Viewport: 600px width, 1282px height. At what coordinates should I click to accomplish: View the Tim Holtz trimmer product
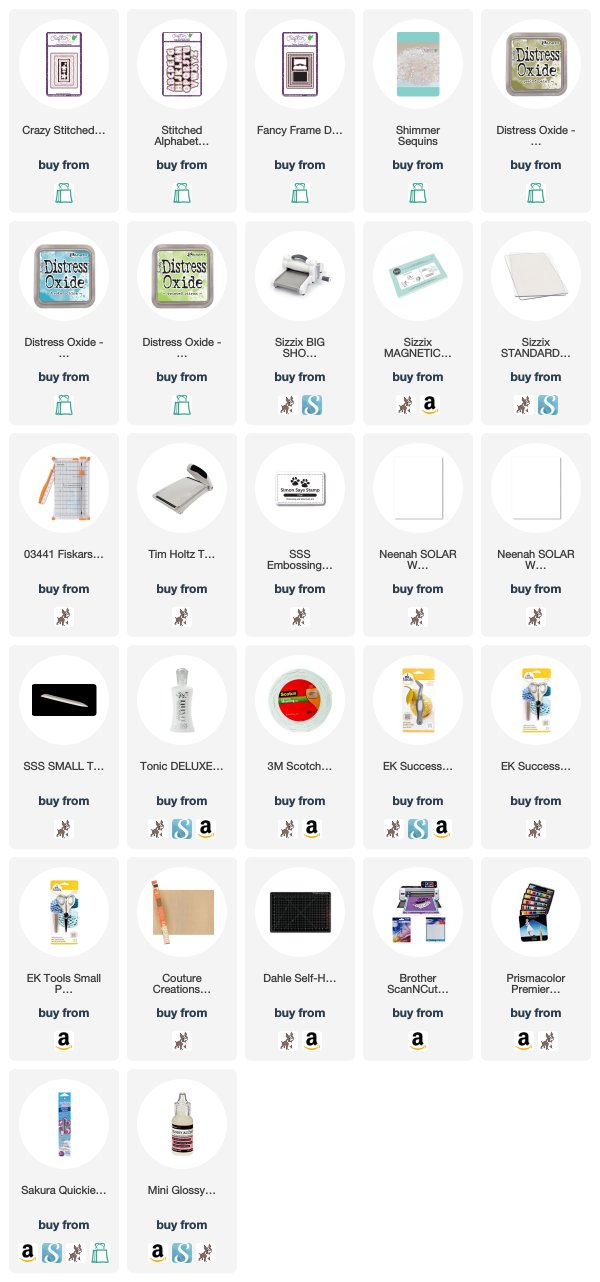[x=182, y=535]
